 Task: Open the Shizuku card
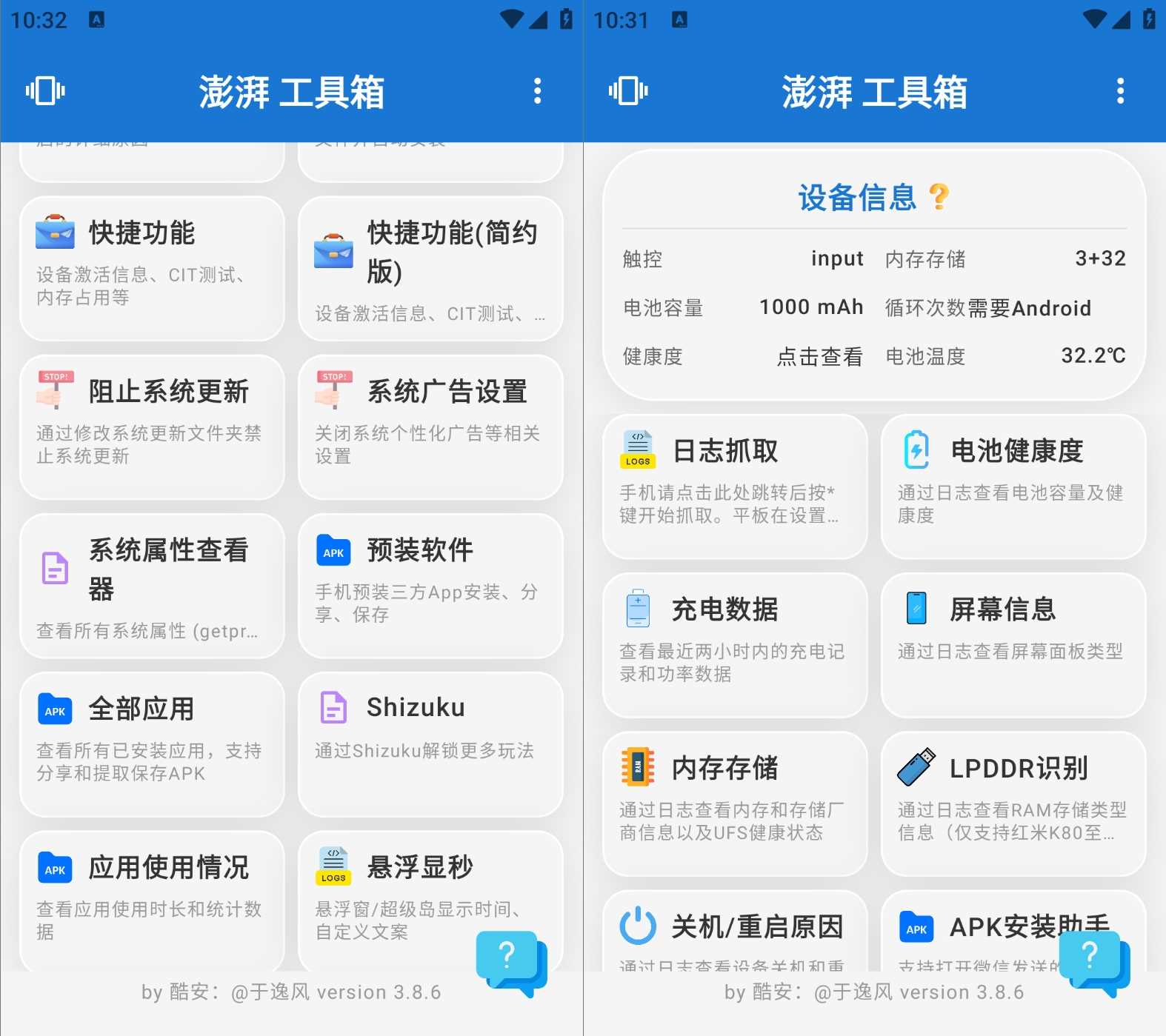click(x=430, y=743)
